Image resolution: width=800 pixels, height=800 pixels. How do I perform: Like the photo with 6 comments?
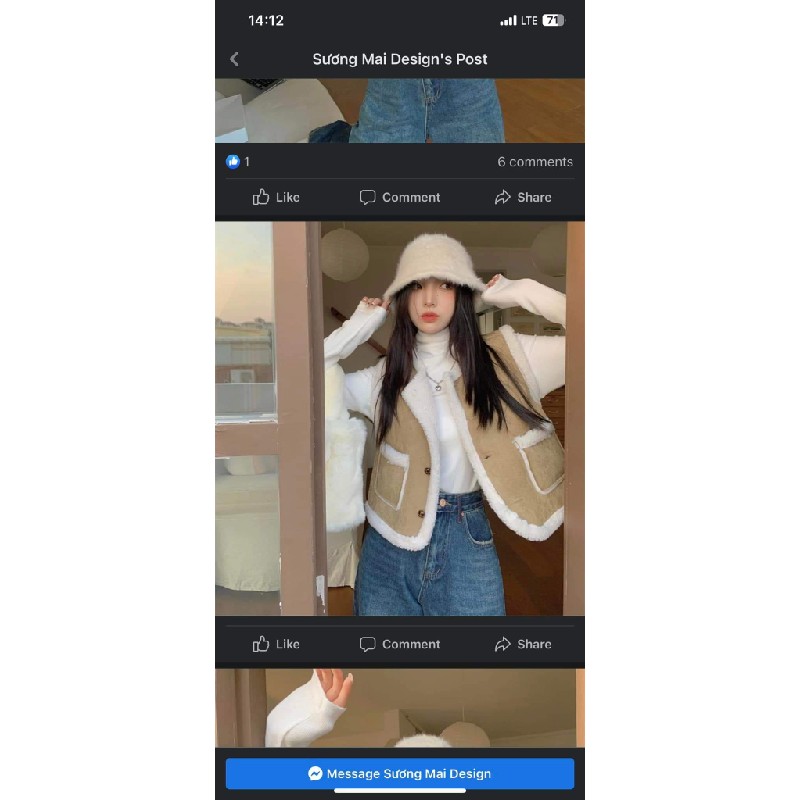click(x=276, y=197)
